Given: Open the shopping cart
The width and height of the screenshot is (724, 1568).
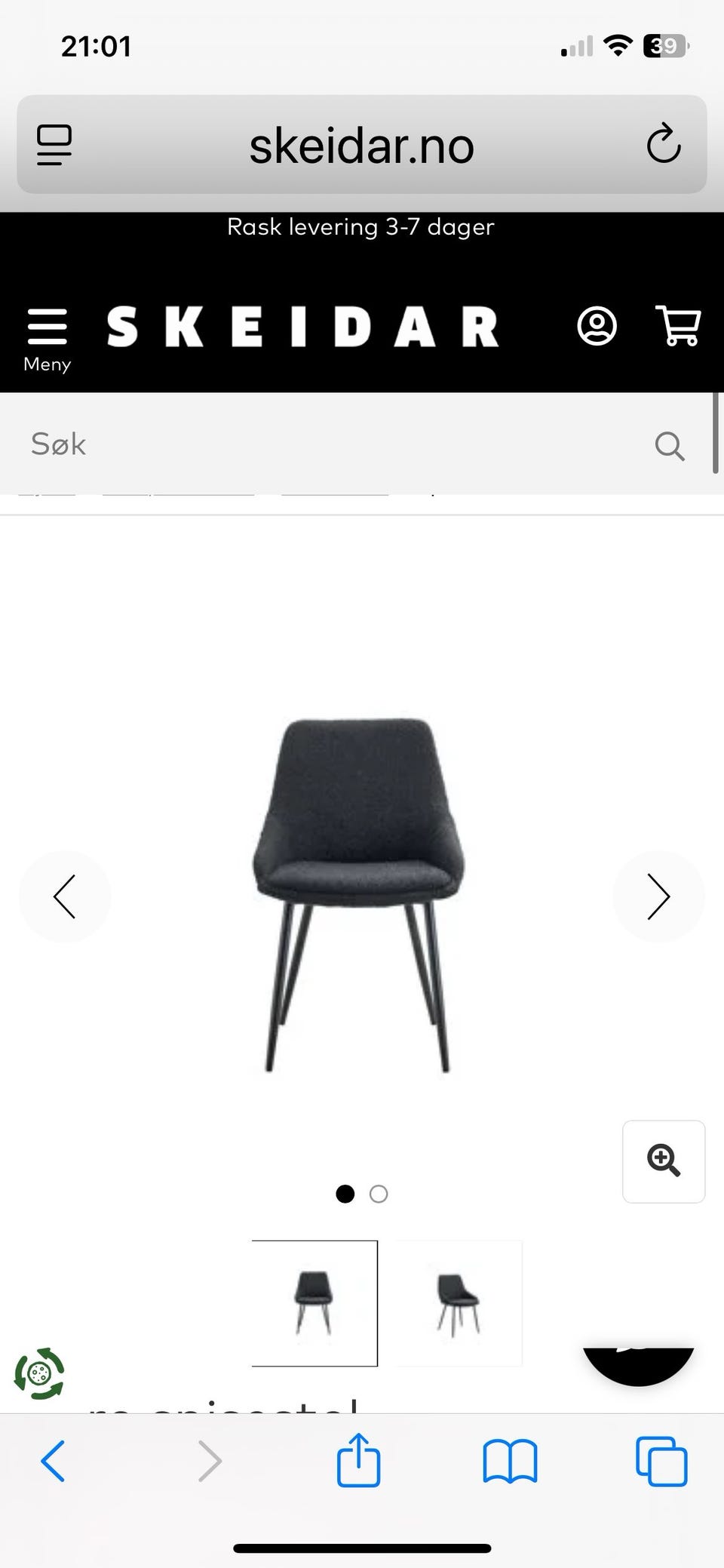Looking at the screenshot, I should tap(678, 326).
